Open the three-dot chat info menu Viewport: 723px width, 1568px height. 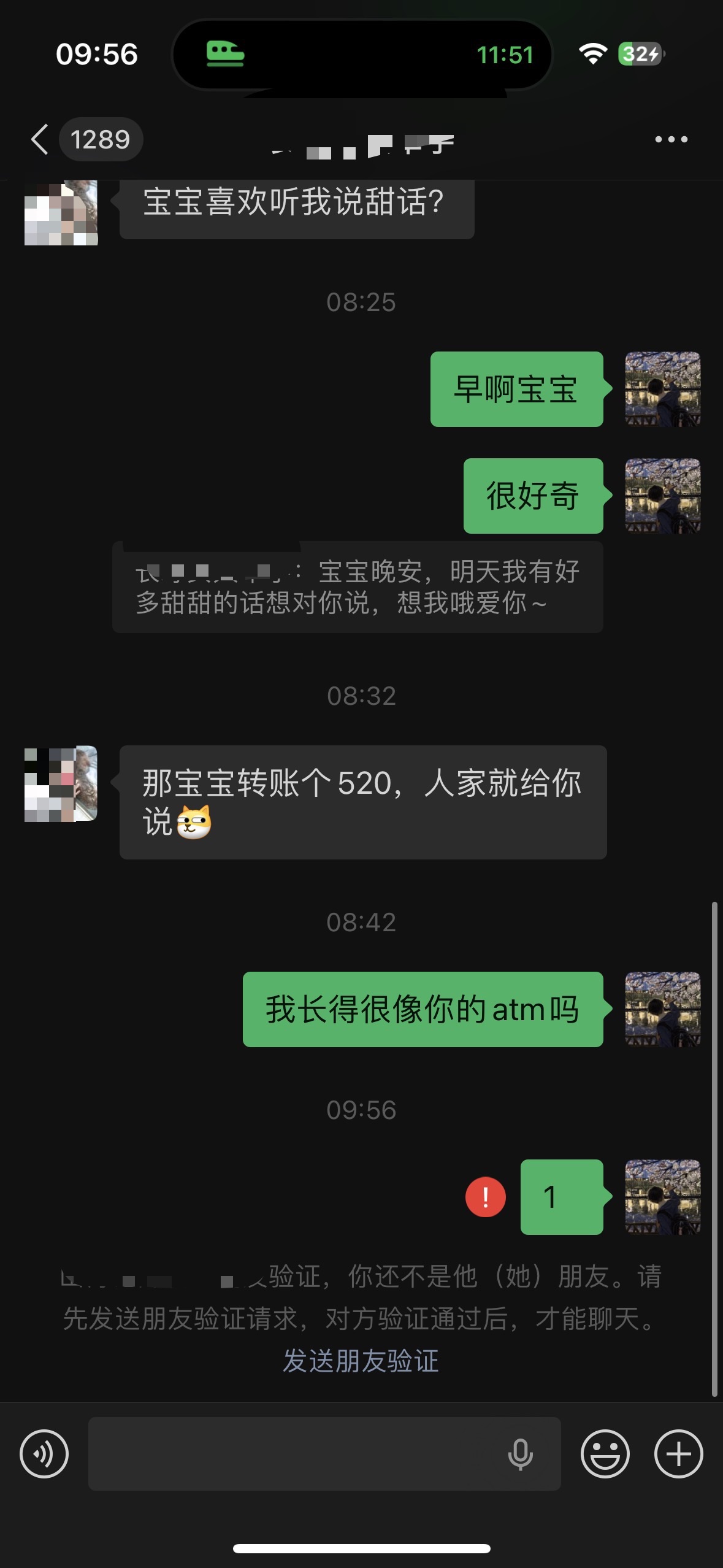671,139
